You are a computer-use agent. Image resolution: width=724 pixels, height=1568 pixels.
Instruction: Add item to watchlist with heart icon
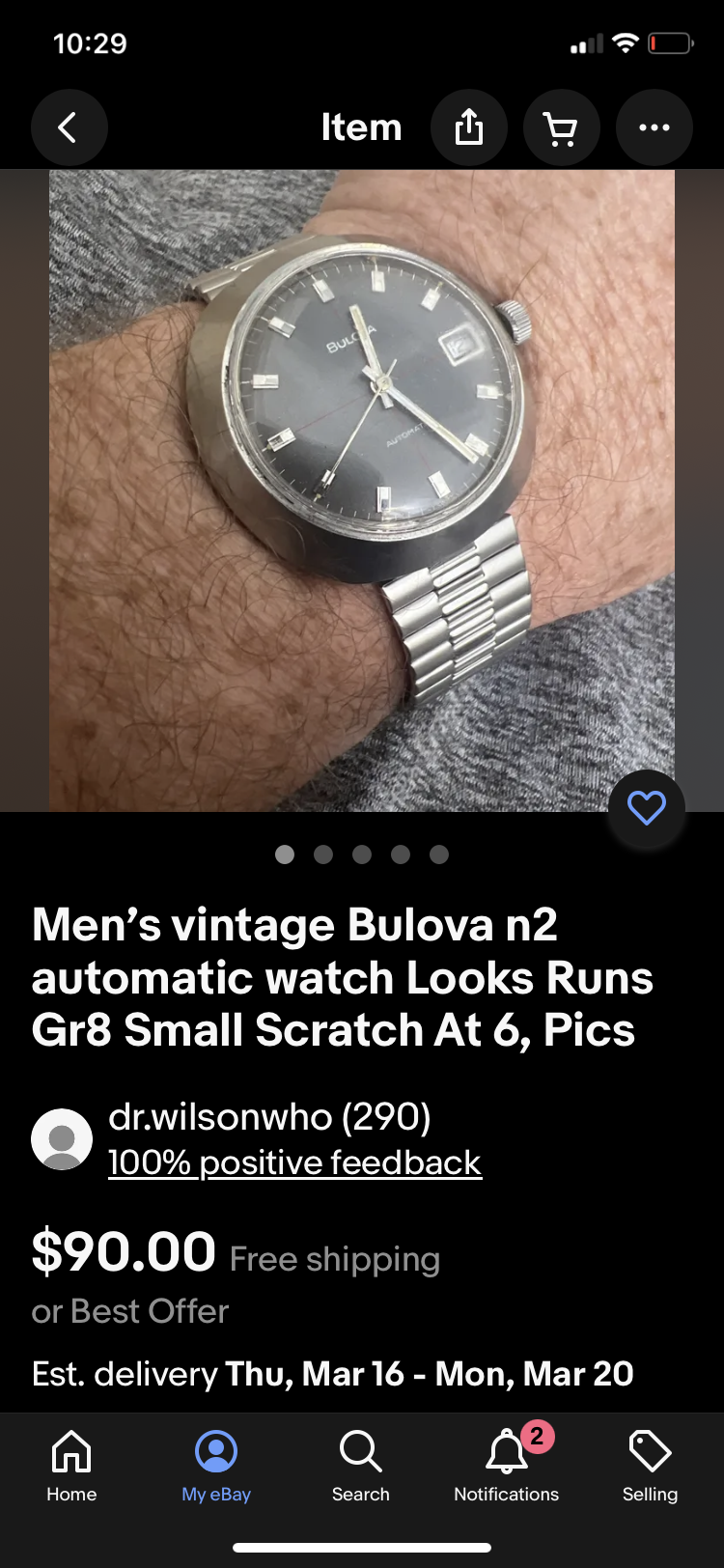click(646, 808)
